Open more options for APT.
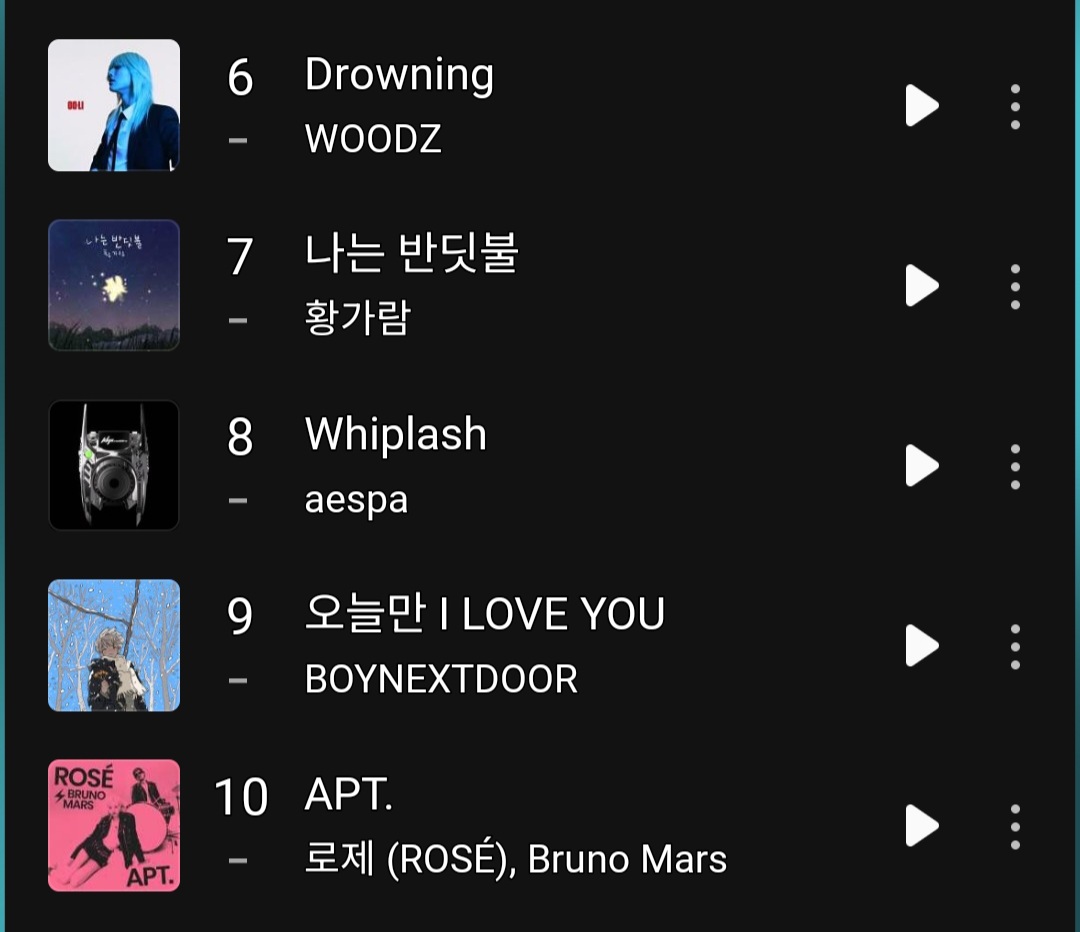The image size is (1080, 932). coord(1015,826)
